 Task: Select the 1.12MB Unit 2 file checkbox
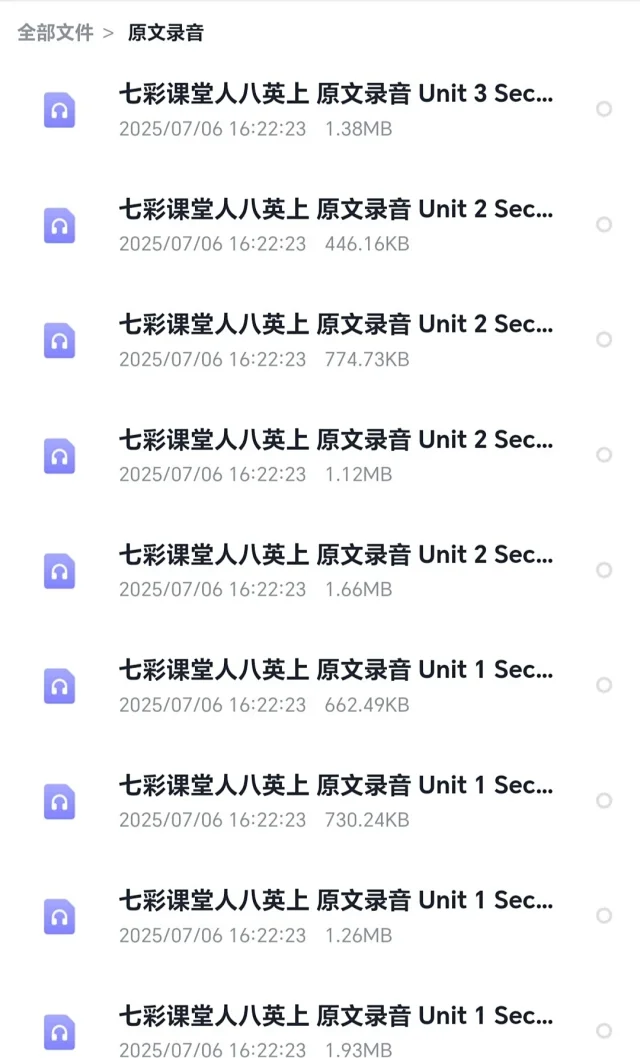[x=604, y=455]
